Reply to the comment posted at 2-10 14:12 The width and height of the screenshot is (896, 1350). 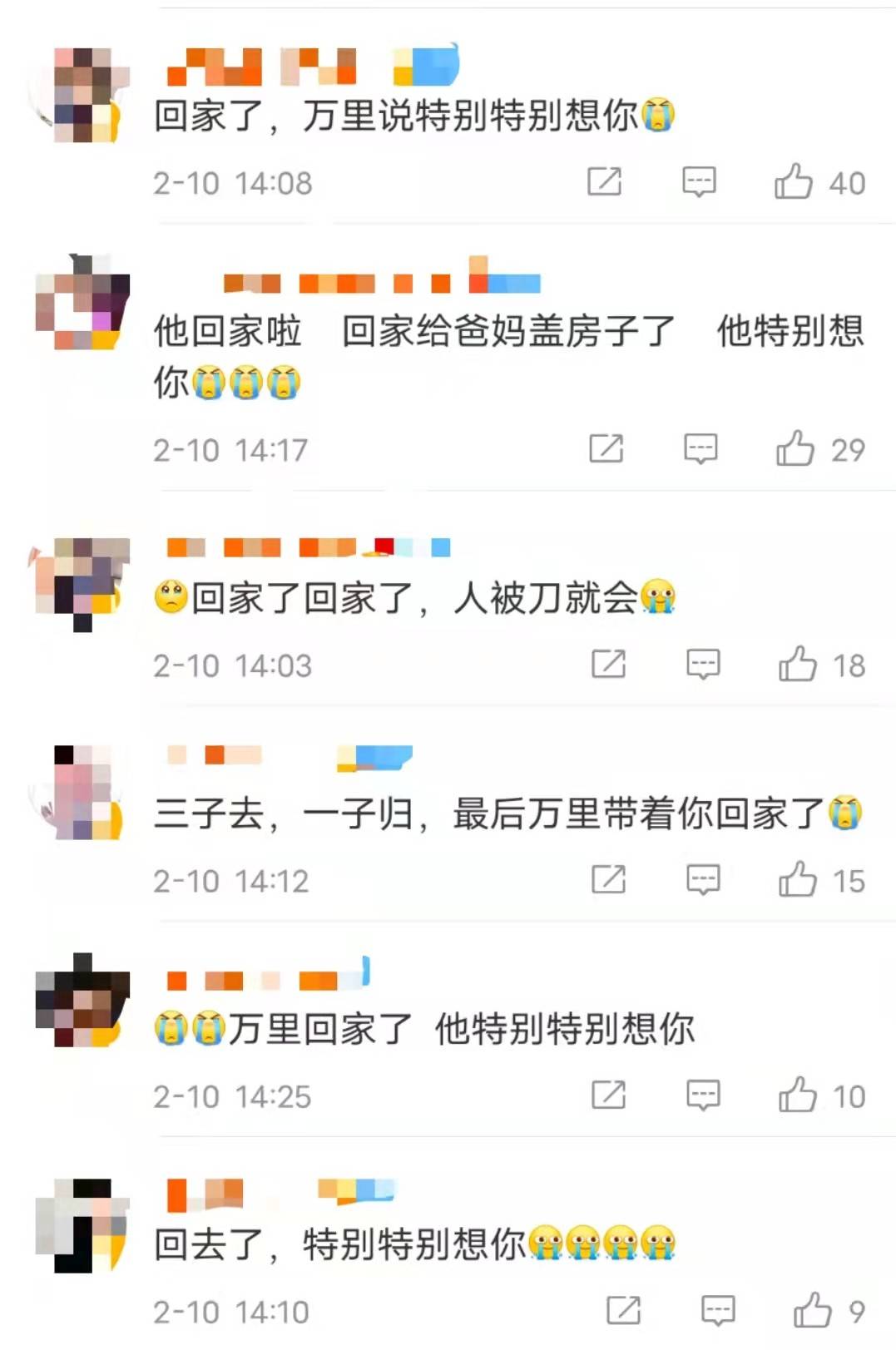pos(703,879)
